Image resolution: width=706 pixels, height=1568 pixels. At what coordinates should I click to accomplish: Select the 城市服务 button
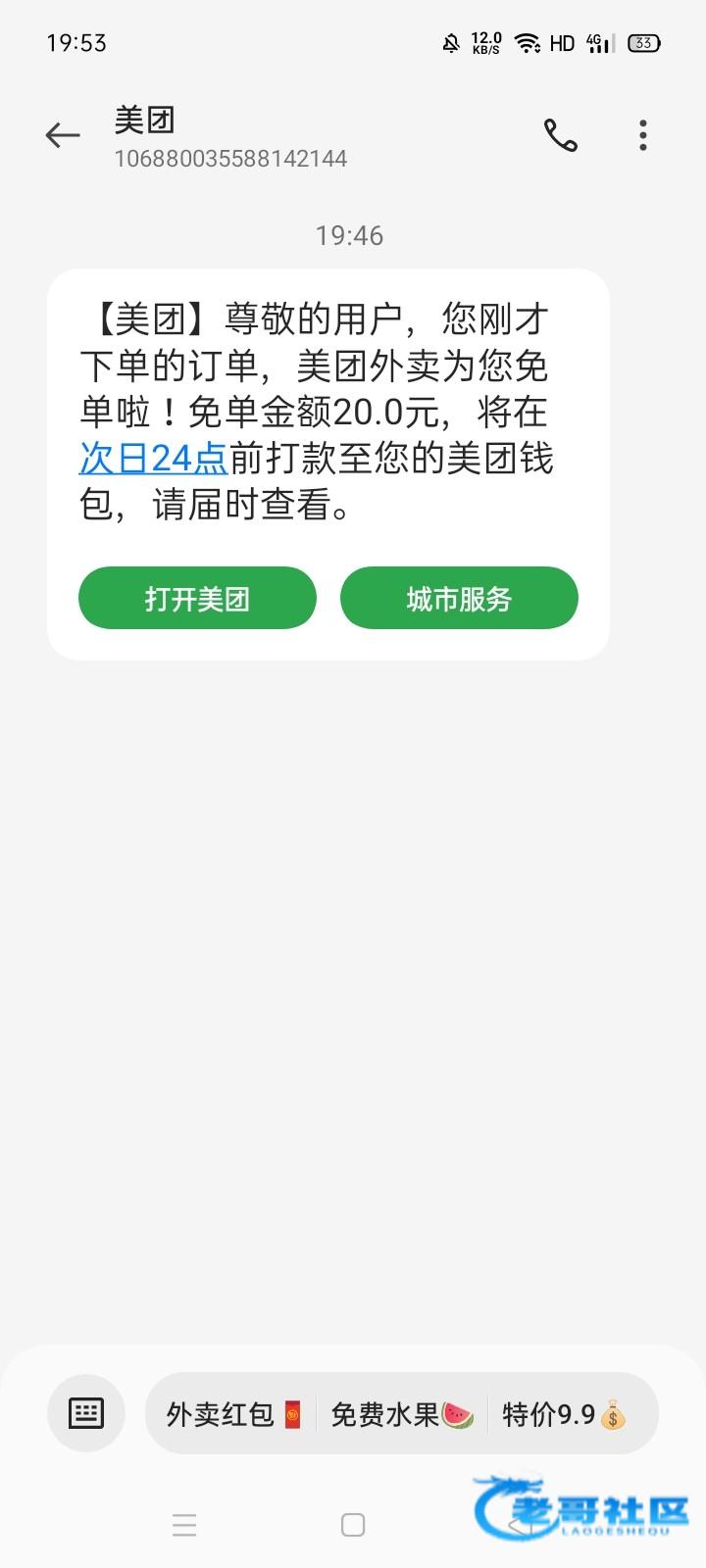(459, 598)
